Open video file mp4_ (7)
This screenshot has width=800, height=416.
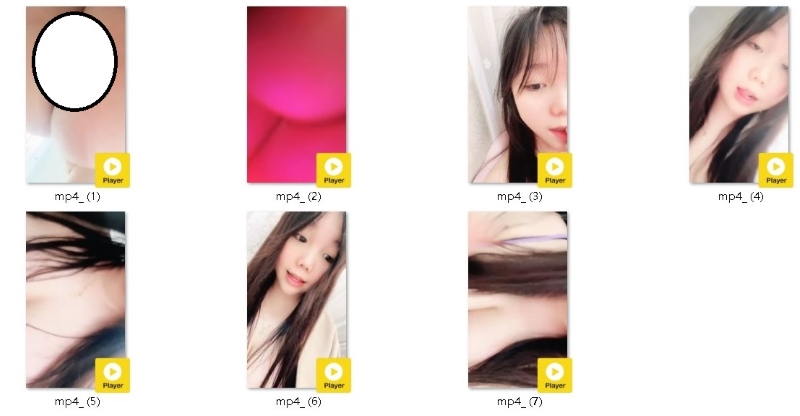(518, 300)
